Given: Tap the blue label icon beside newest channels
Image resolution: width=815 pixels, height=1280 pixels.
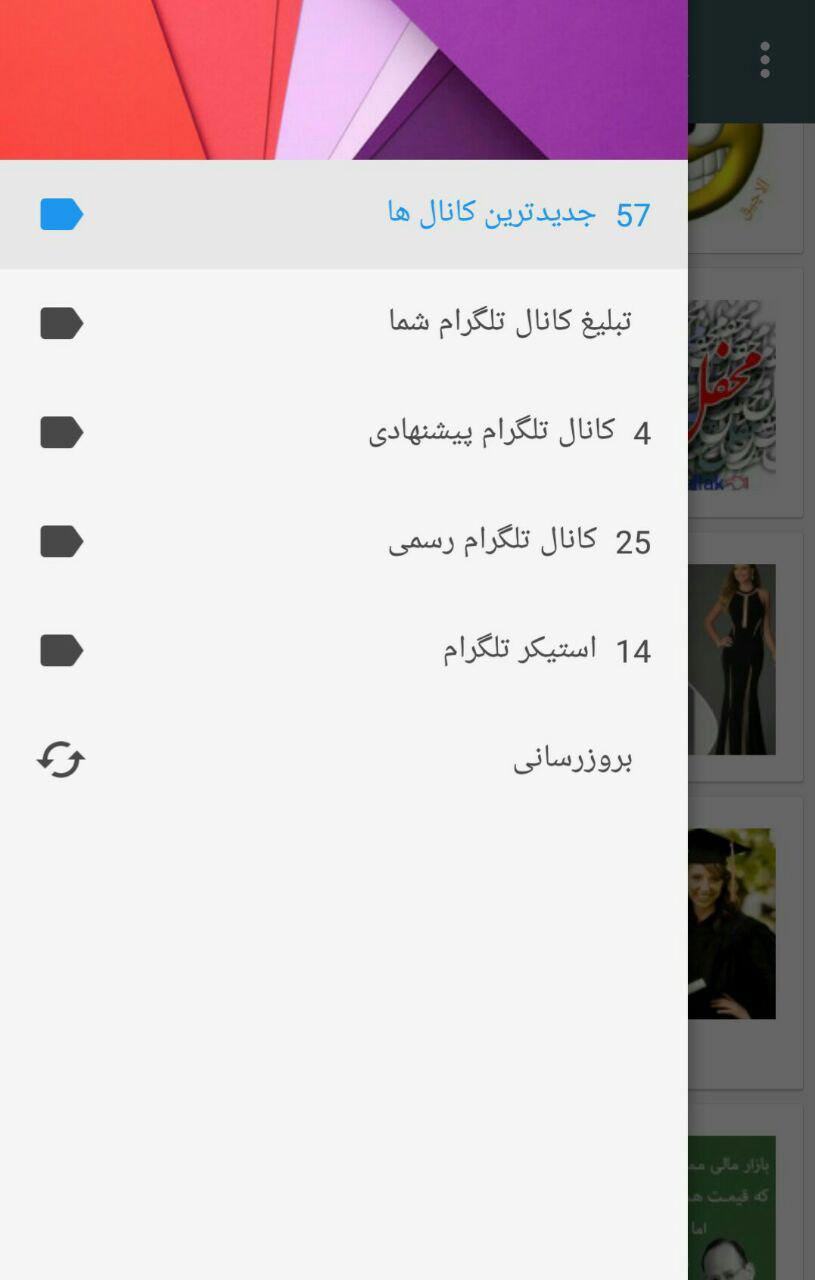Looking at the screenshot, I should tap(60, 214).
